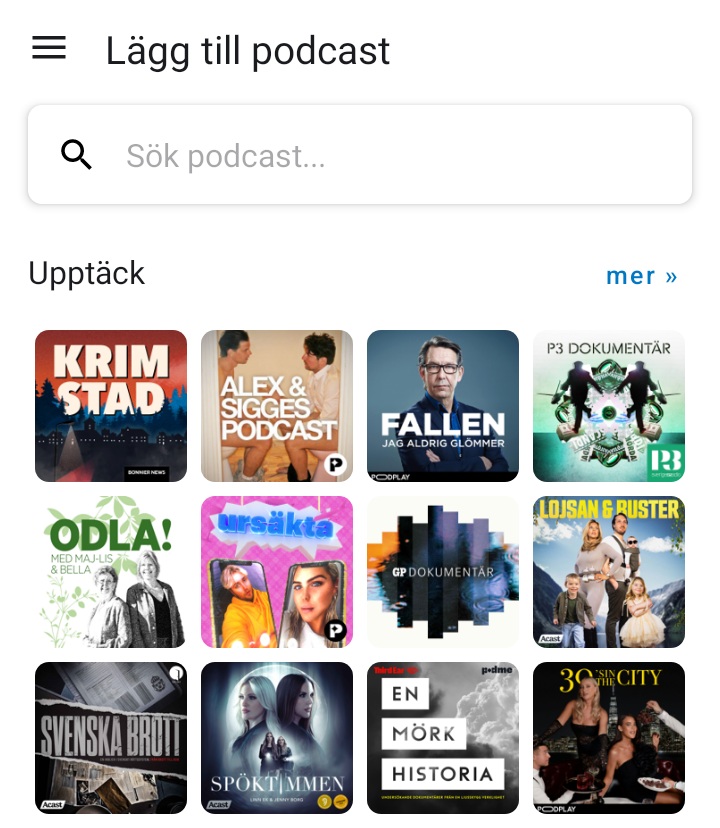The width and height of the screenshot is (720, 828).
Task: Select the Lojsan & Buster podcast
Action: click(x=609, y=572)
